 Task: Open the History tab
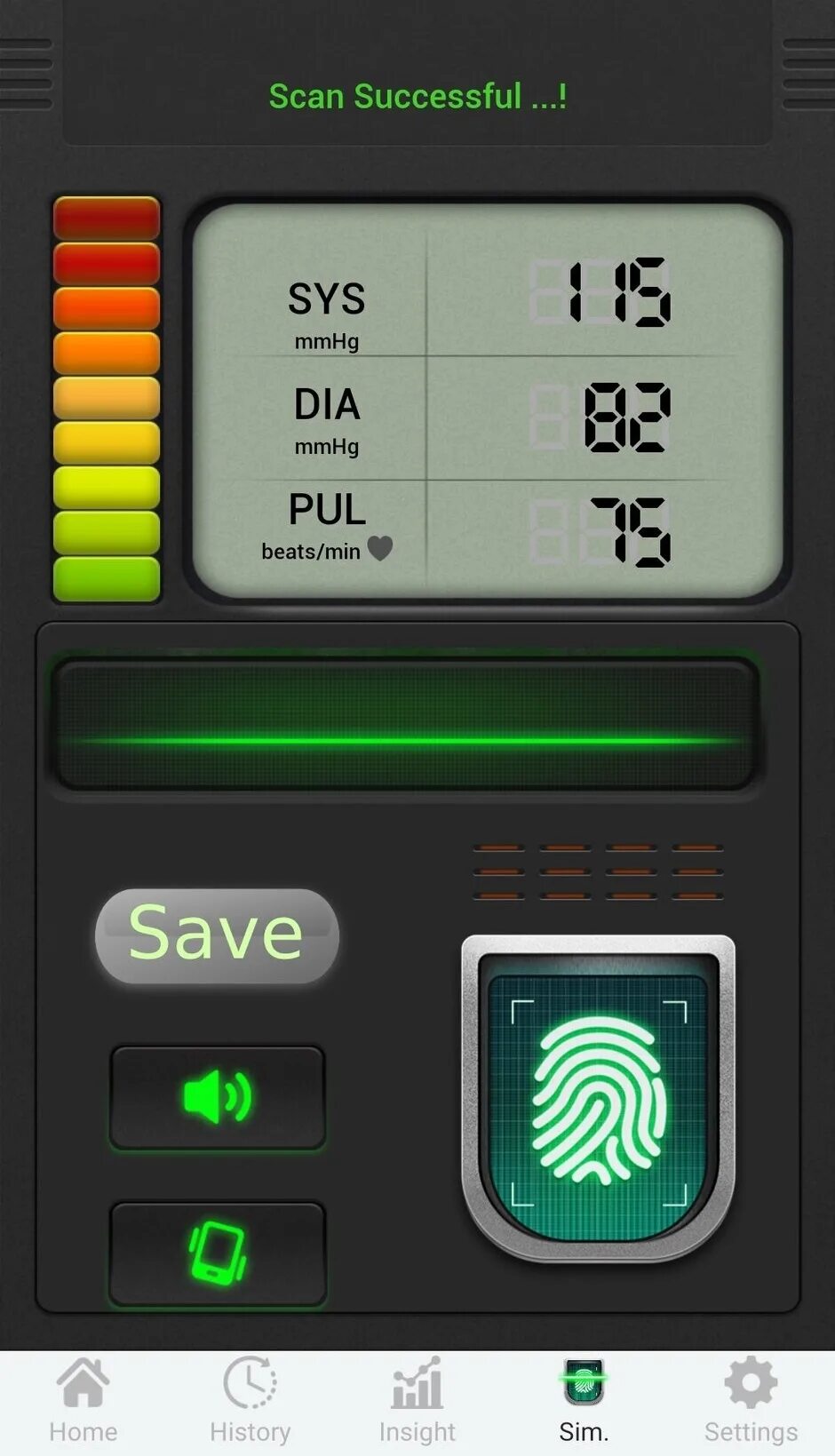250,1402
